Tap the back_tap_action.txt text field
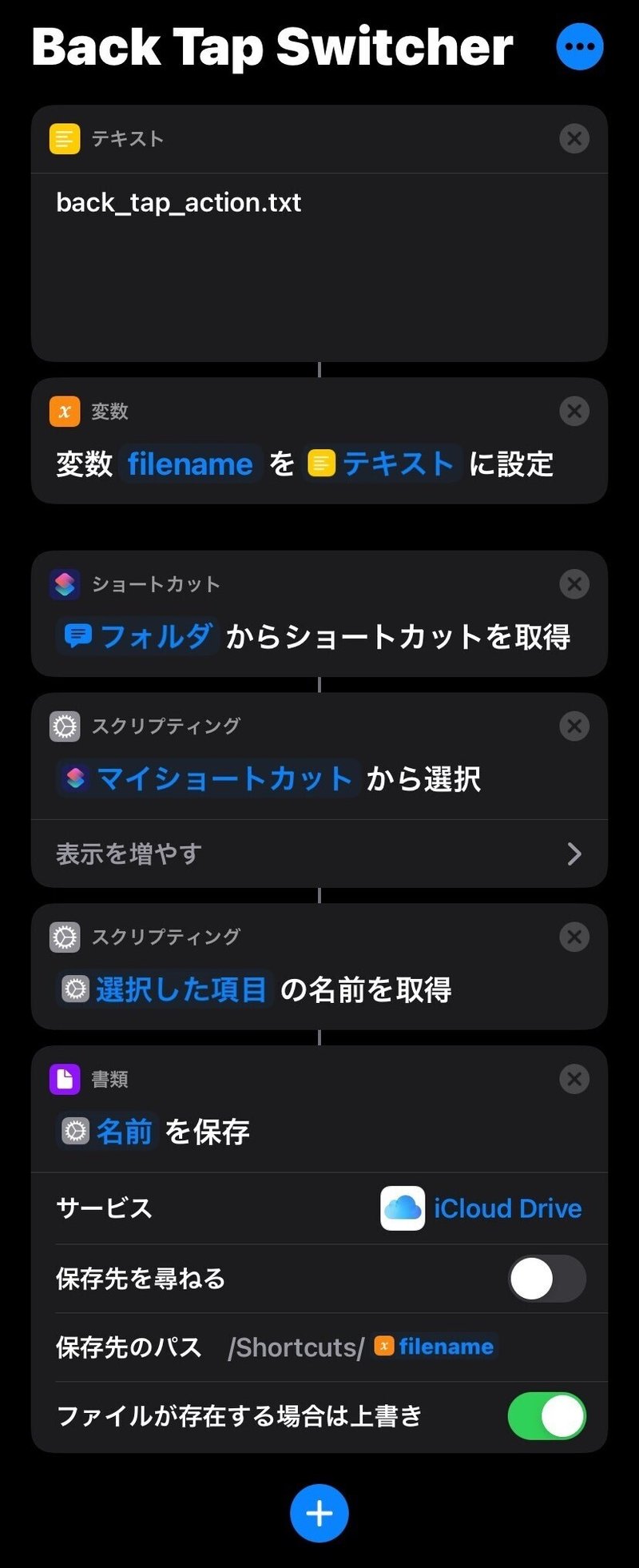 coord(178,202)
